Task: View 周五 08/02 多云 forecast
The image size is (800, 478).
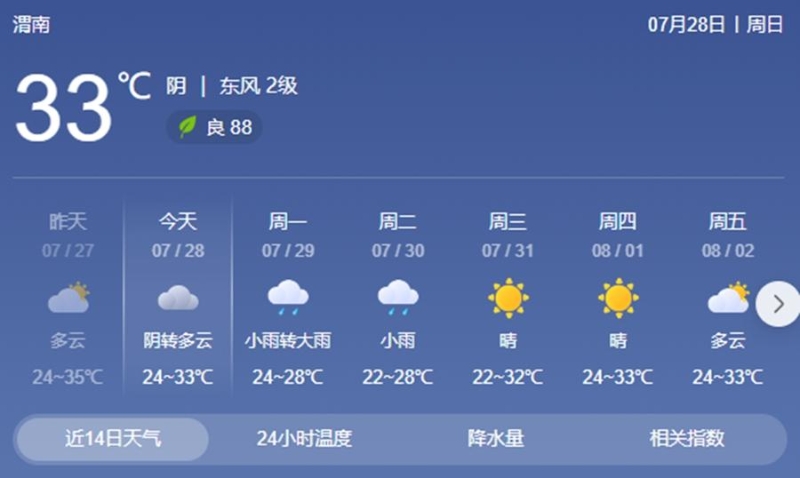Action: coord(728,298)
